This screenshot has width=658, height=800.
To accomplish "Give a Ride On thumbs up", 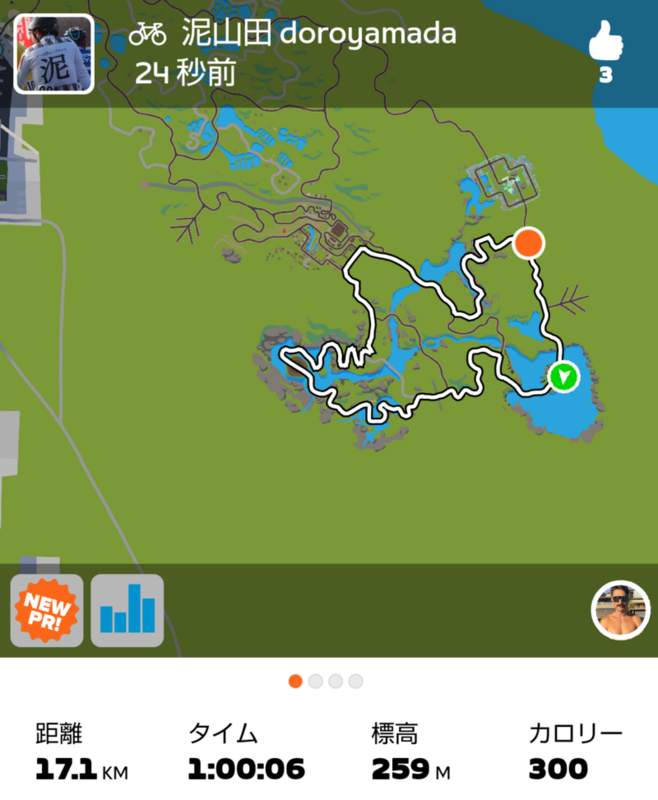I will (x=606, y=46).
